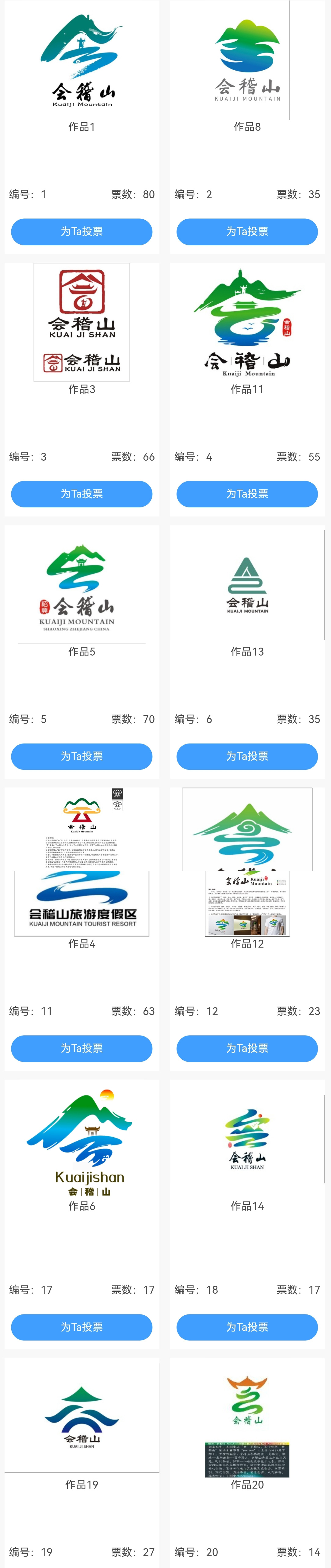Viewport: 331px width, 1568px height.
Task: Enlarge the 作品11 logo picture
Action: click(x=247, y=322)
